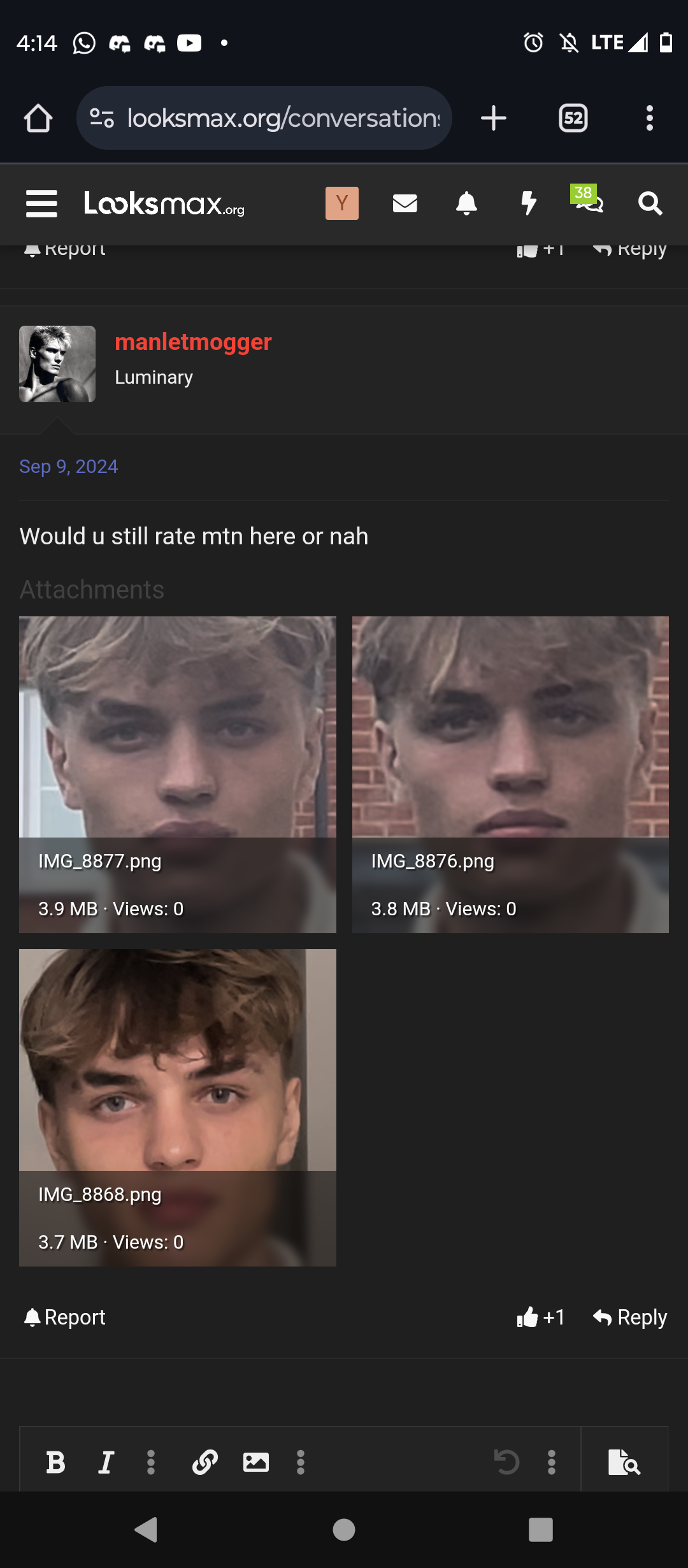Open a new browser tab
The width and height of the screenshot is (688, 1568).
[493, 119]
